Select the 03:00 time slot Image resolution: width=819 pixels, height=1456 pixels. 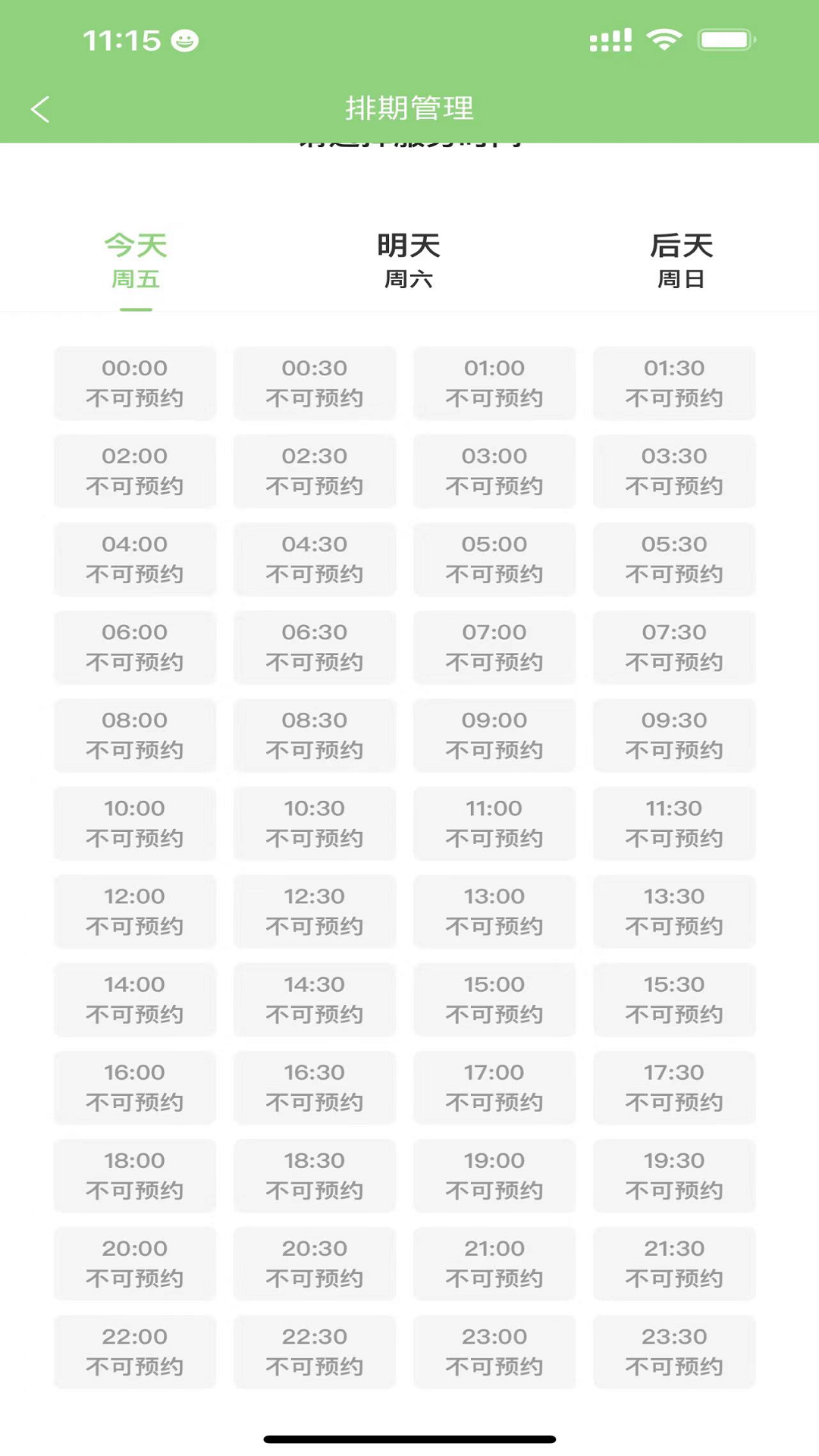point(494,471)
